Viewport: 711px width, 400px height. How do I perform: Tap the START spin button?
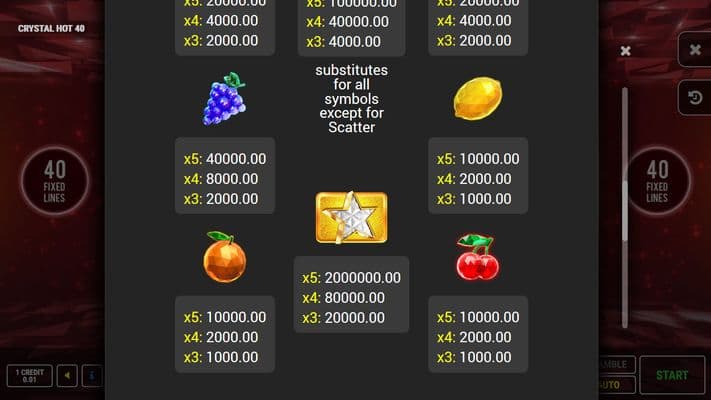tap(672, 375)
